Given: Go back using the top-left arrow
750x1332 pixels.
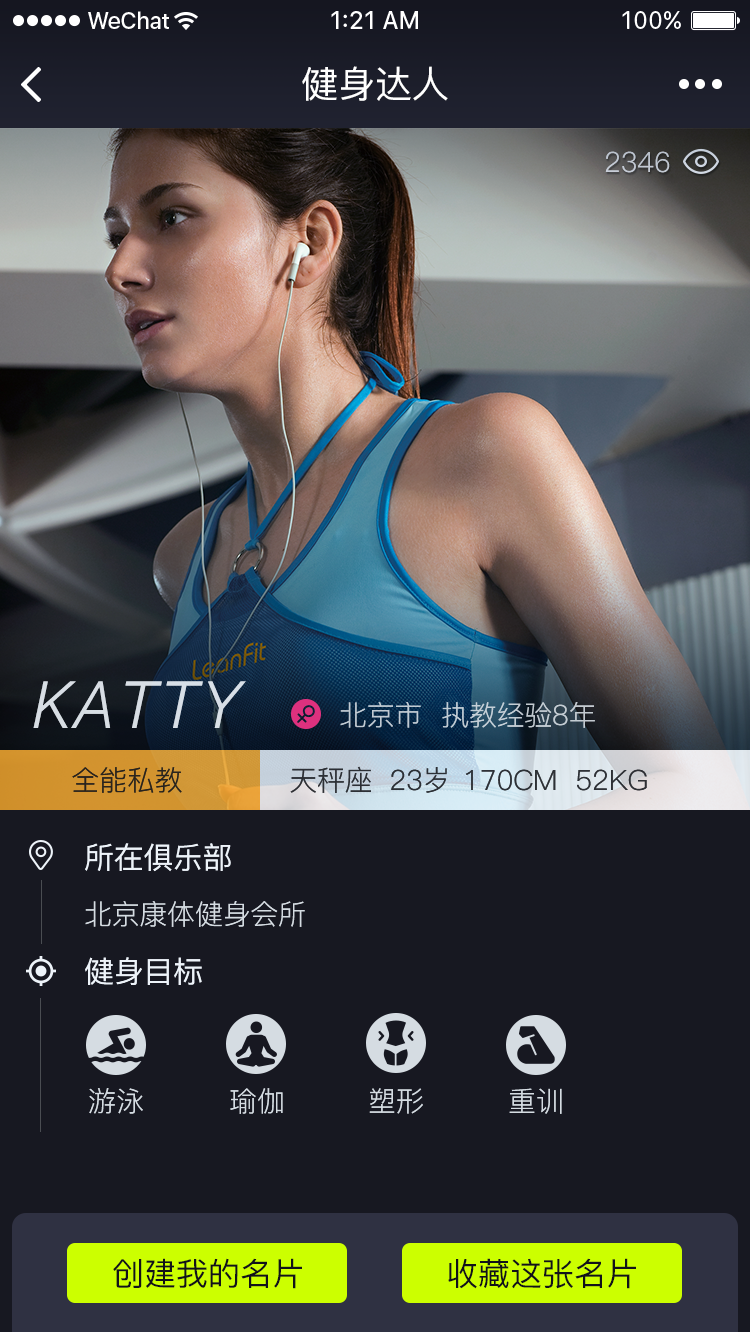Looking at the screenshot, I should click(32, 85).
